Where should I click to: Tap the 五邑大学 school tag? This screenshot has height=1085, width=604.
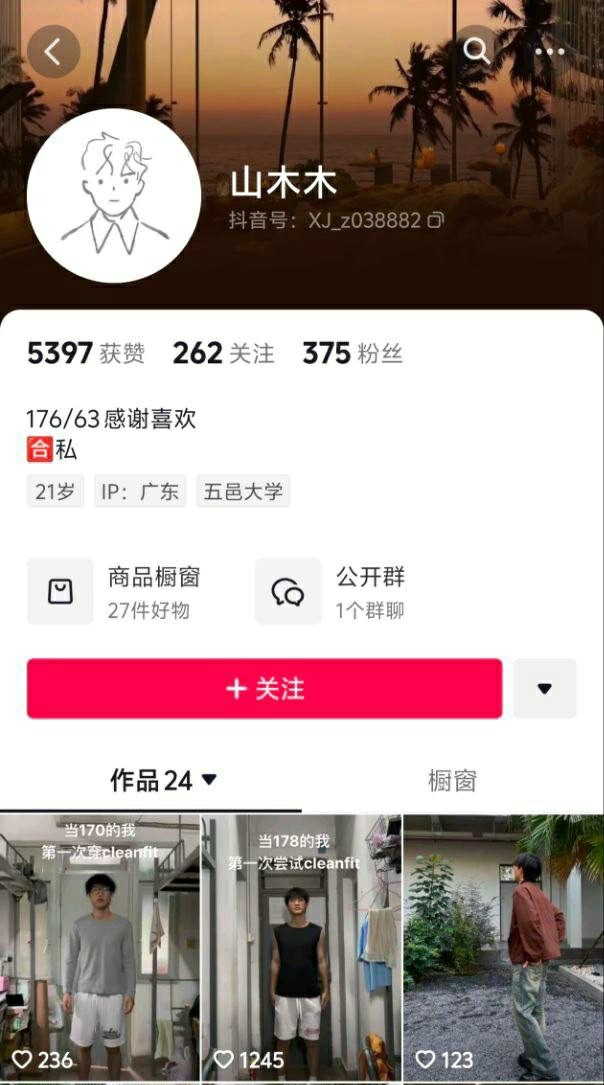[x=243, y=492]
